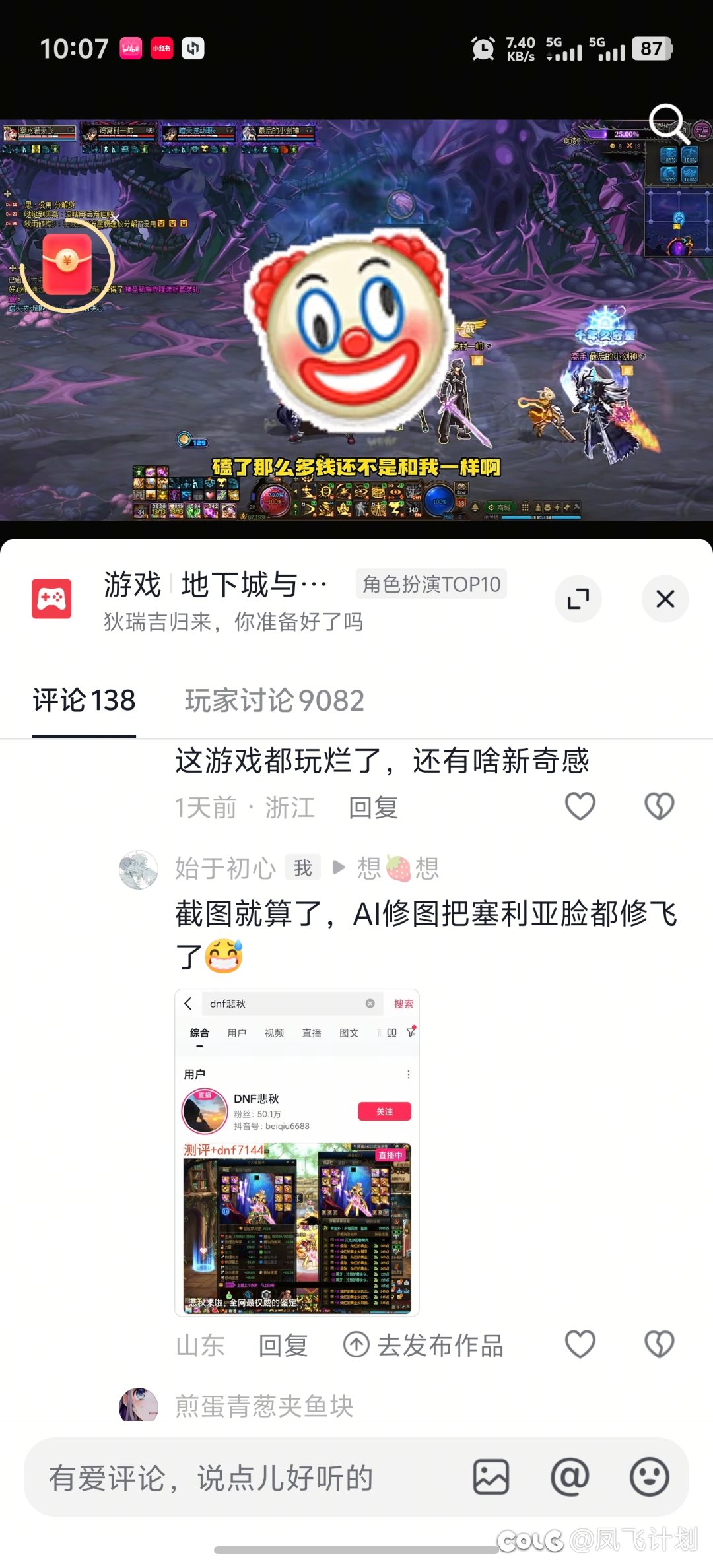
Task: Expand the comments panel to full screen
Action: point(578,599)
